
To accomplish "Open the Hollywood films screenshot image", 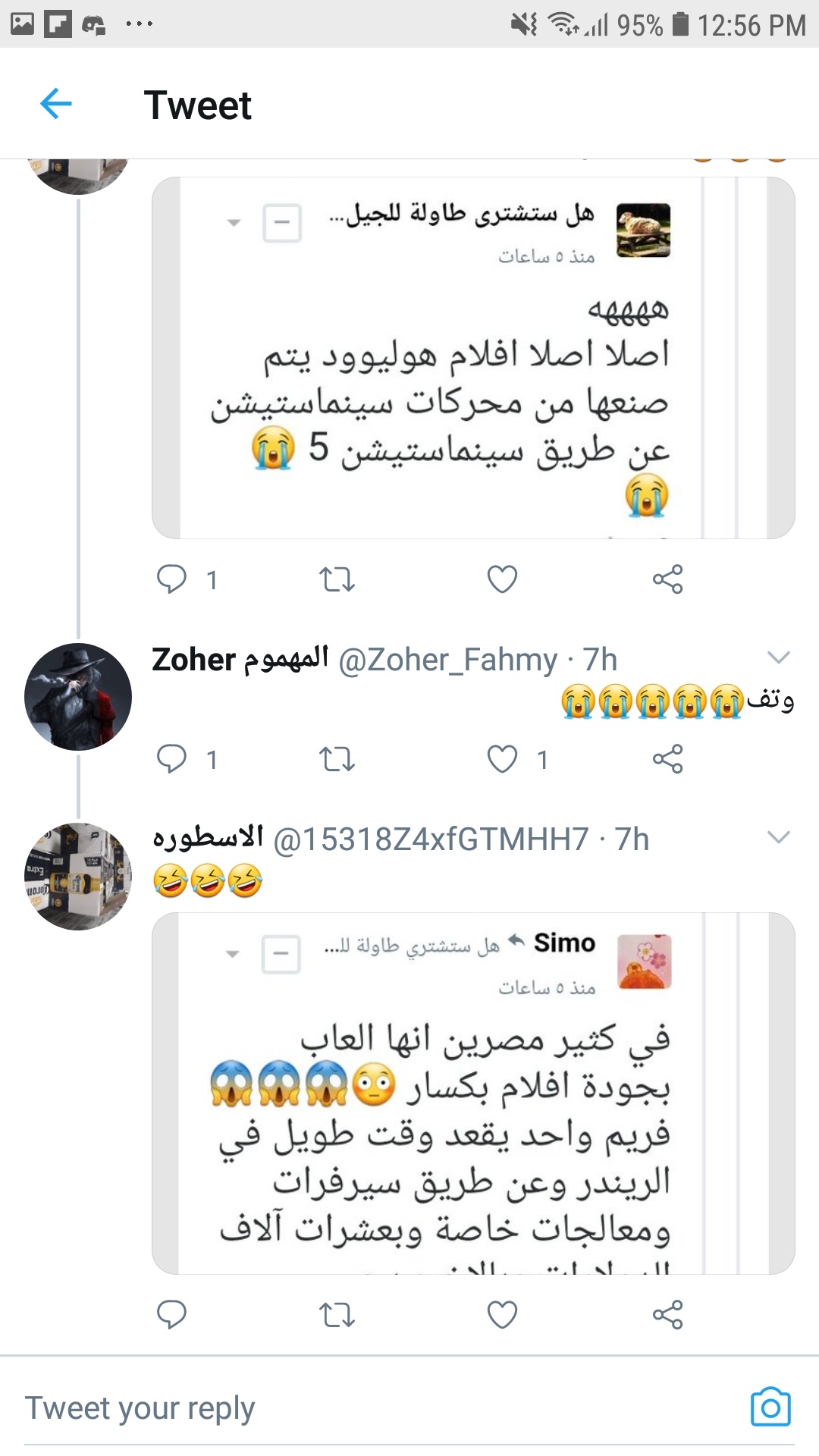I will click(x=472, y=358).
